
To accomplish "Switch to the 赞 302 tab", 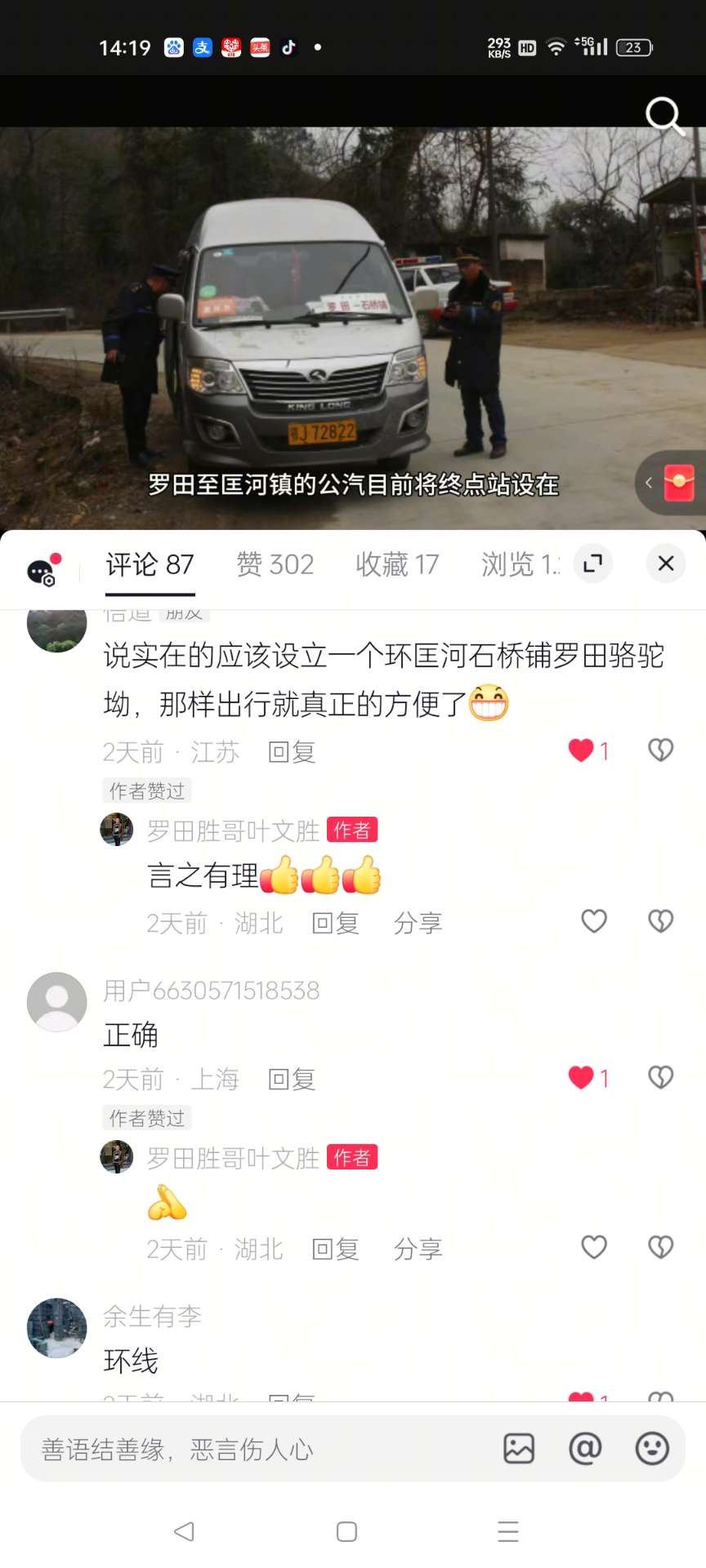I will [275, 564].
